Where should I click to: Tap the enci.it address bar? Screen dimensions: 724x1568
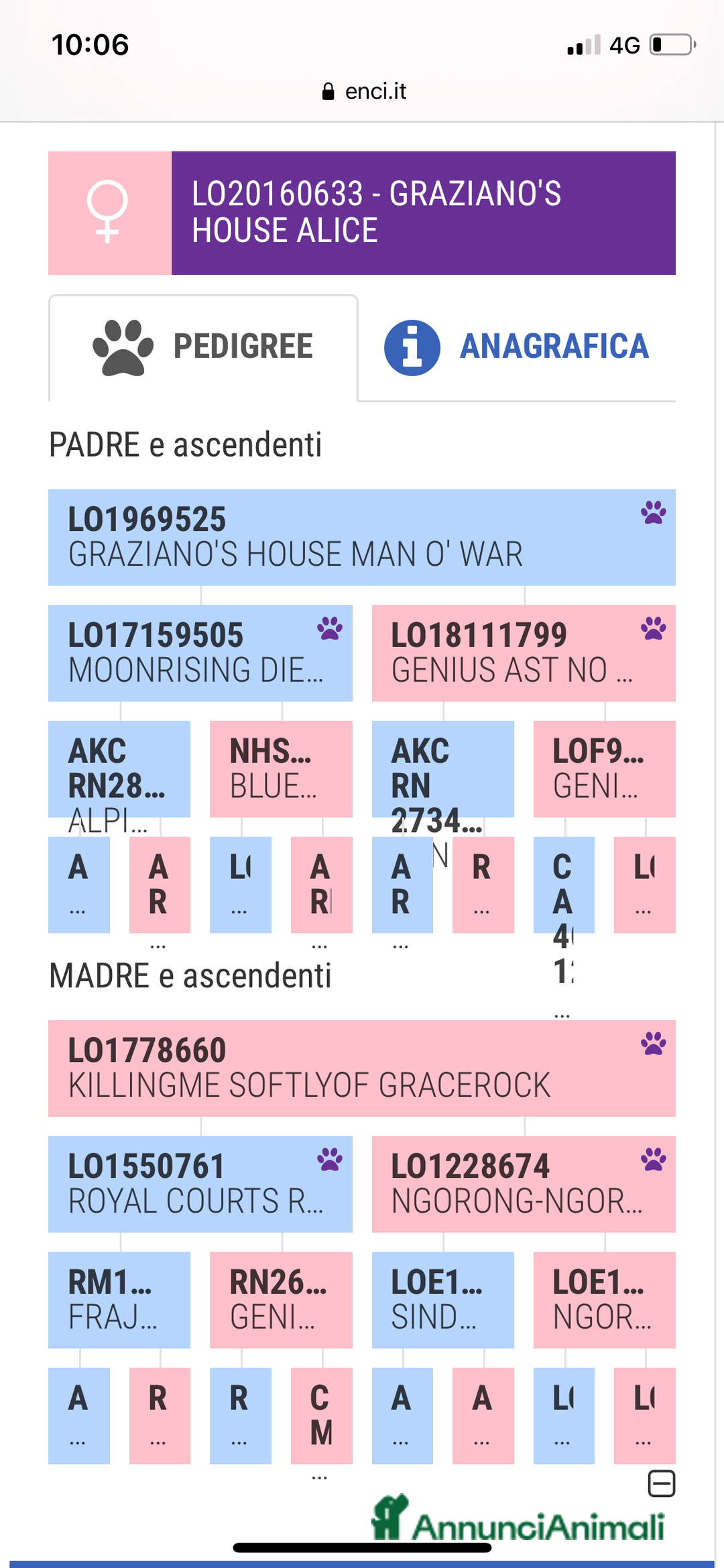point(365,91)
